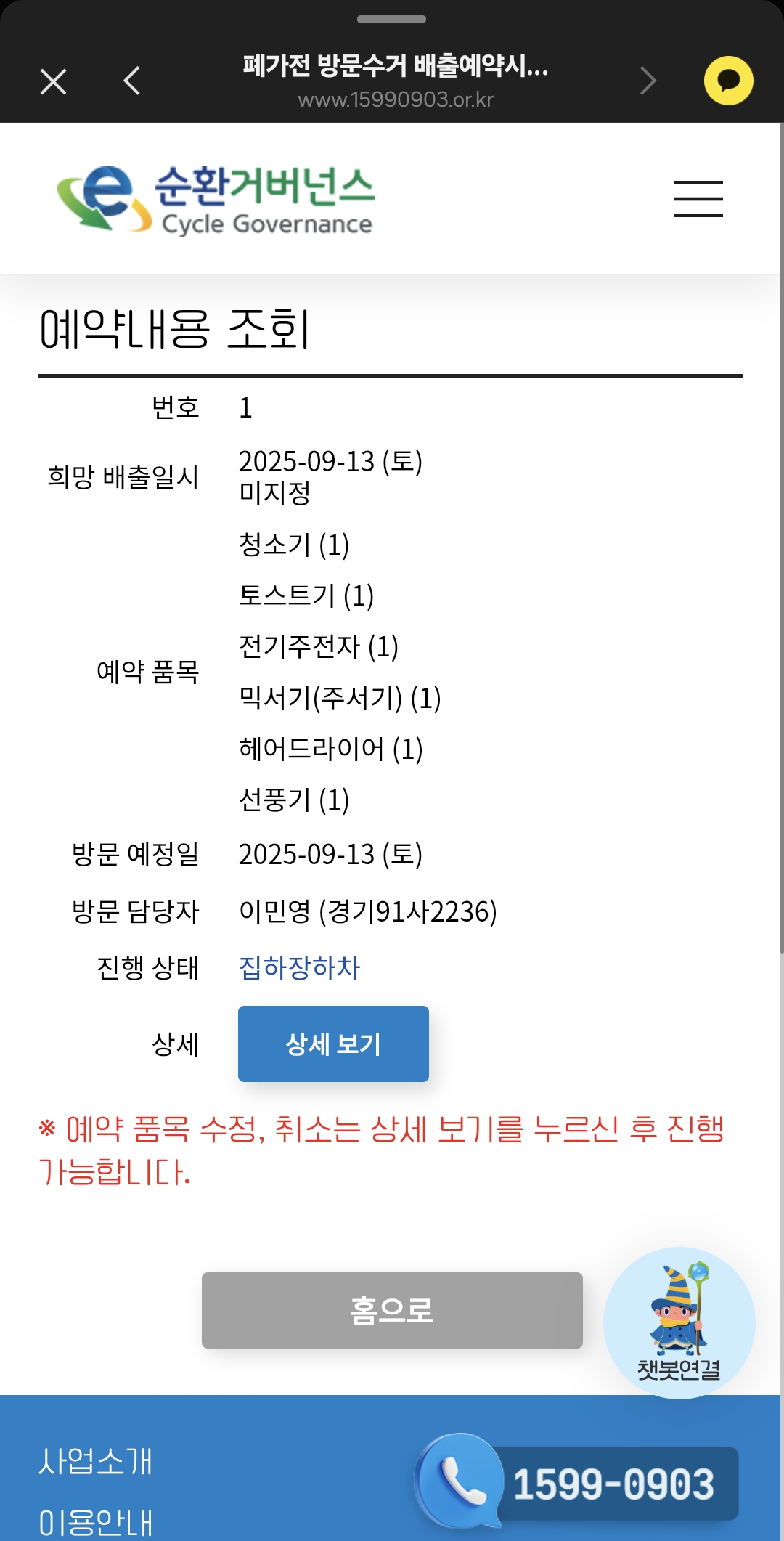The image size is (784, 1541).
Task: Open the 챗봇연결 chatbot
Action: click(679, 1322)
